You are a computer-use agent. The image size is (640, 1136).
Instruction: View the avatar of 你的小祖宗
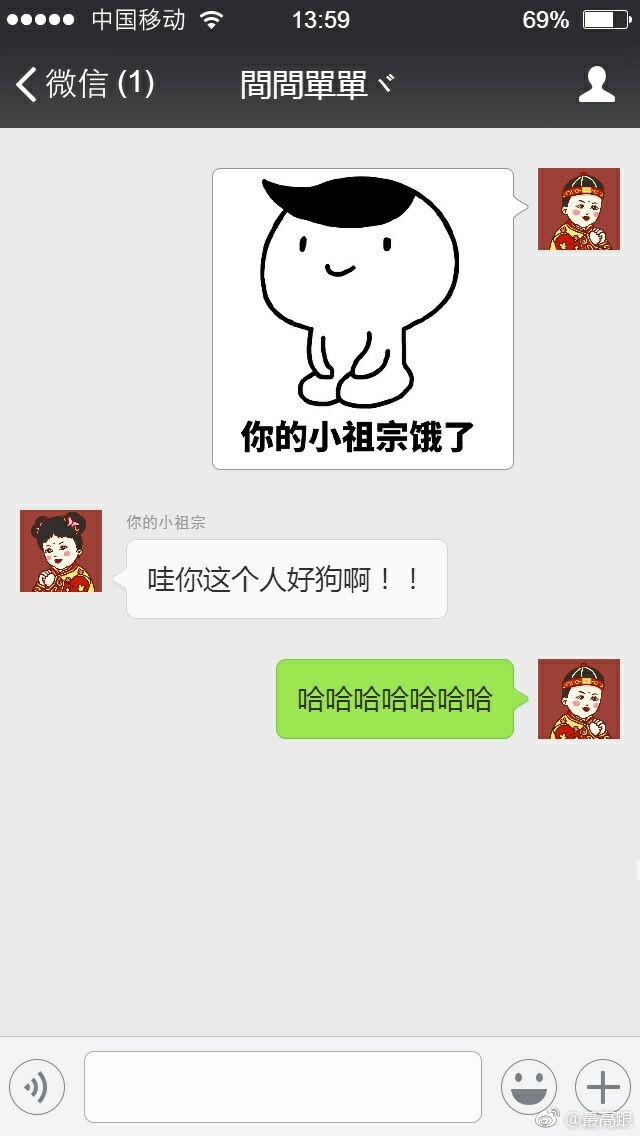[61, 551]
